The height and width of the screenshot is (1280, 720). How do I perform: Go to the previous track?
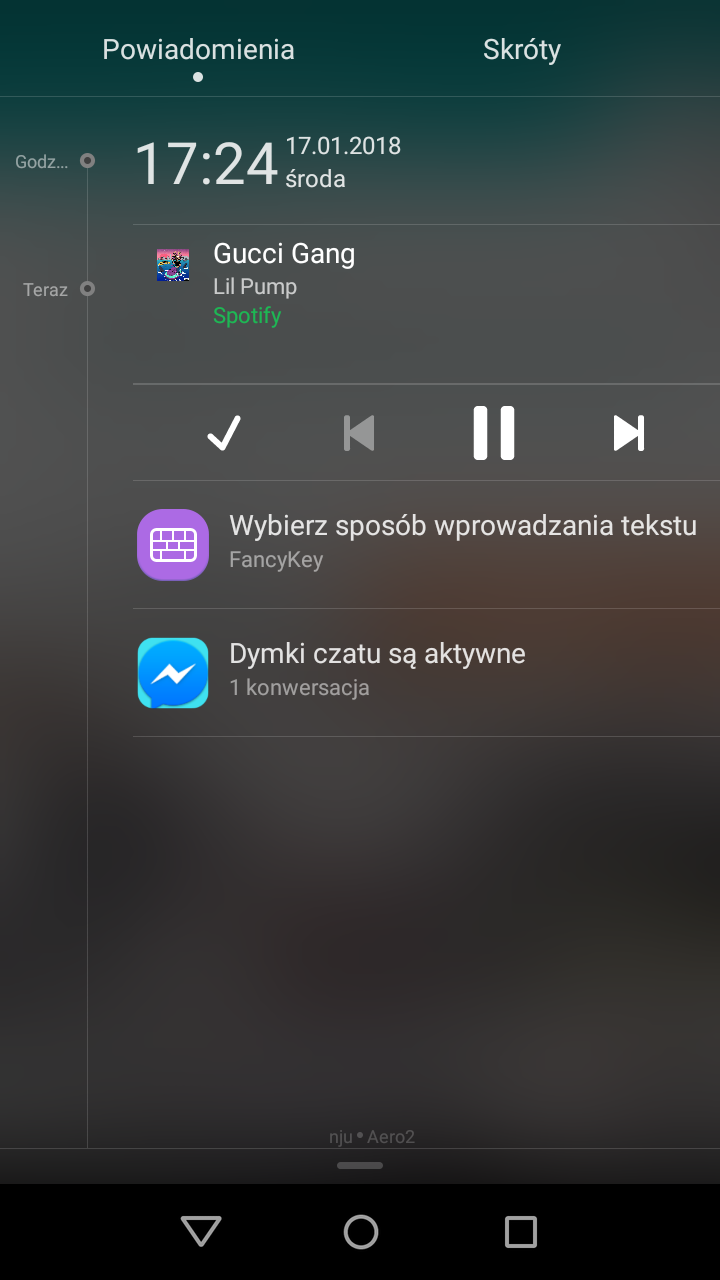(x=359, y=433)
